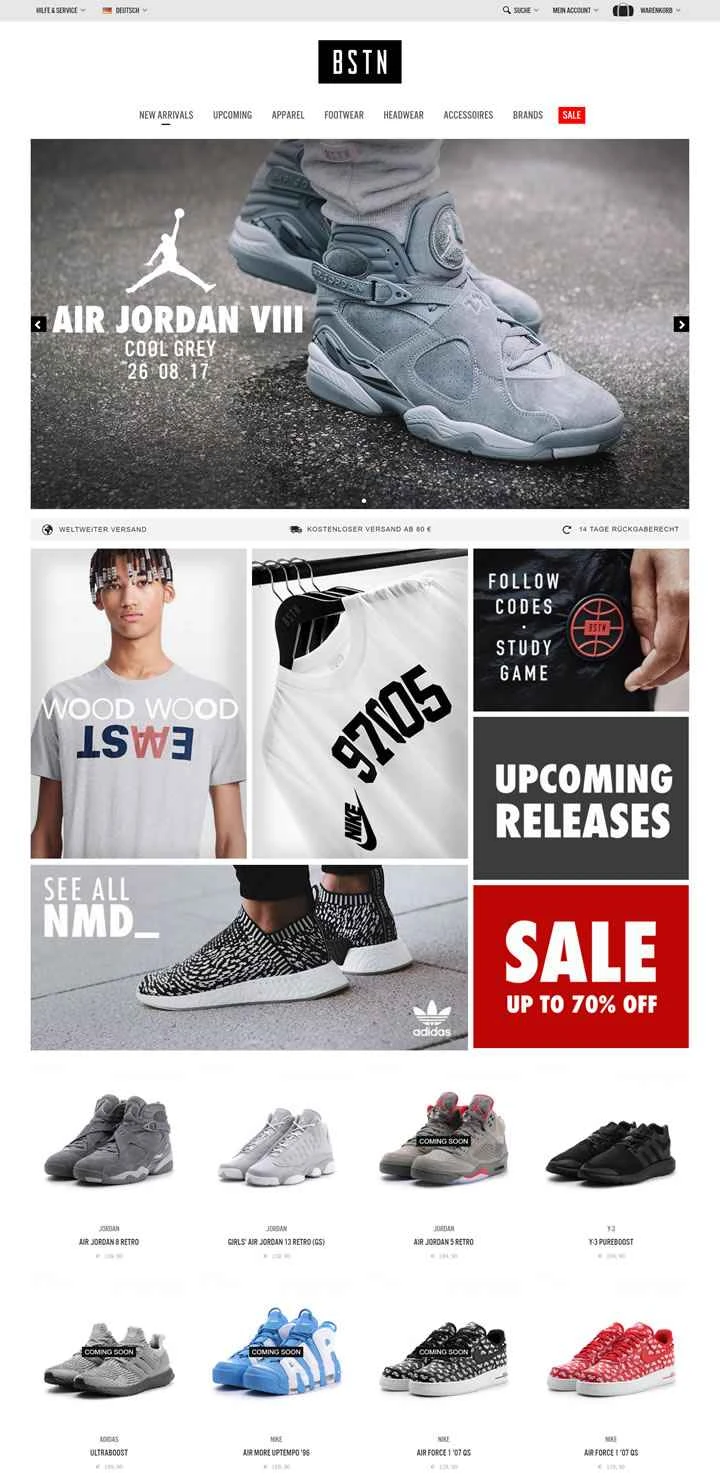Go to New Arrivals section
This screenshot has height=1481, width=720.
[x=166, y=115]
